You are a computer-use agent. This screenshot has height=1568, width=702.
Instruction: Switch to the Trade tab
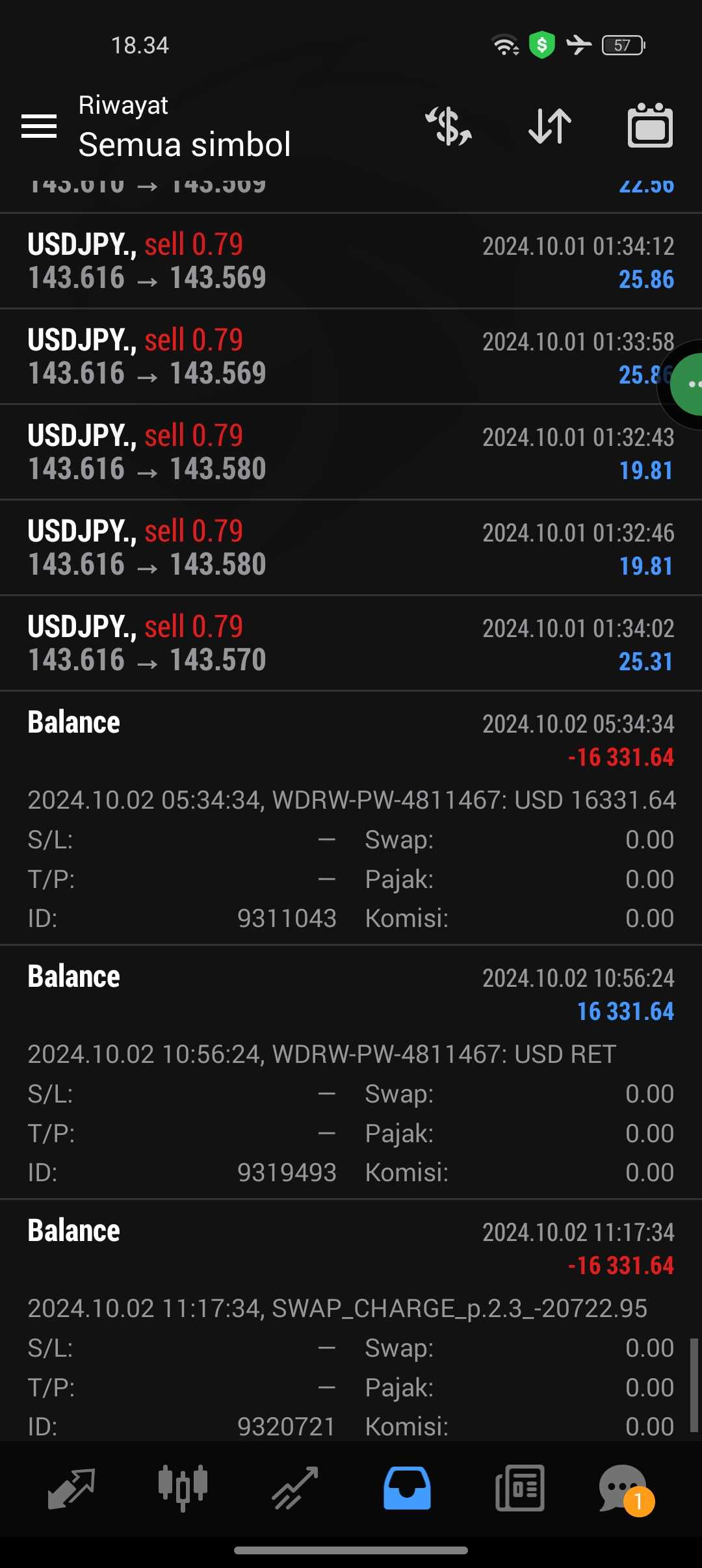point(294,1487)
